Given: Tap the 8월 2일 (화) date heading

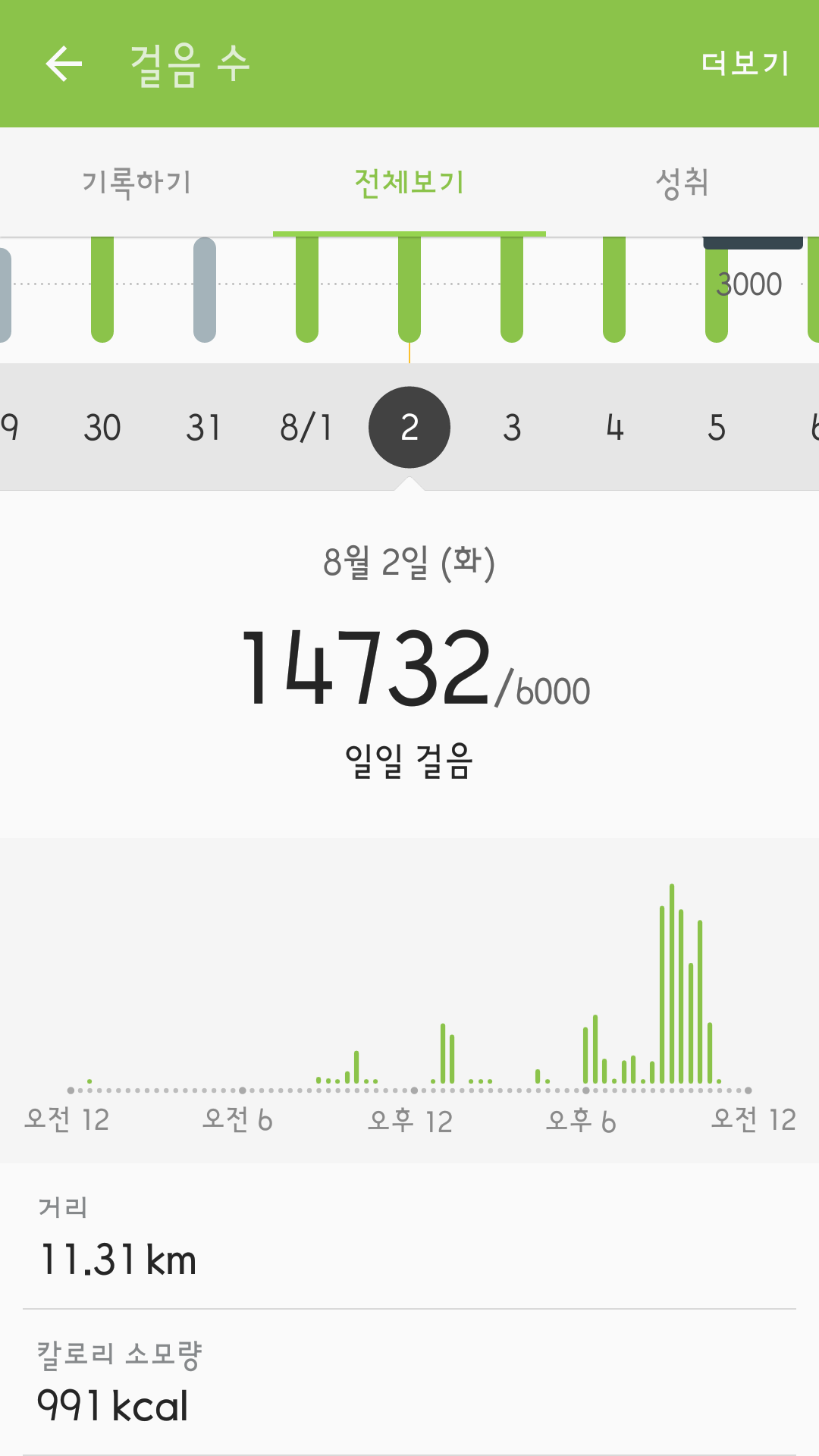Looking at the screenshot, I should [x=409, y=562].
